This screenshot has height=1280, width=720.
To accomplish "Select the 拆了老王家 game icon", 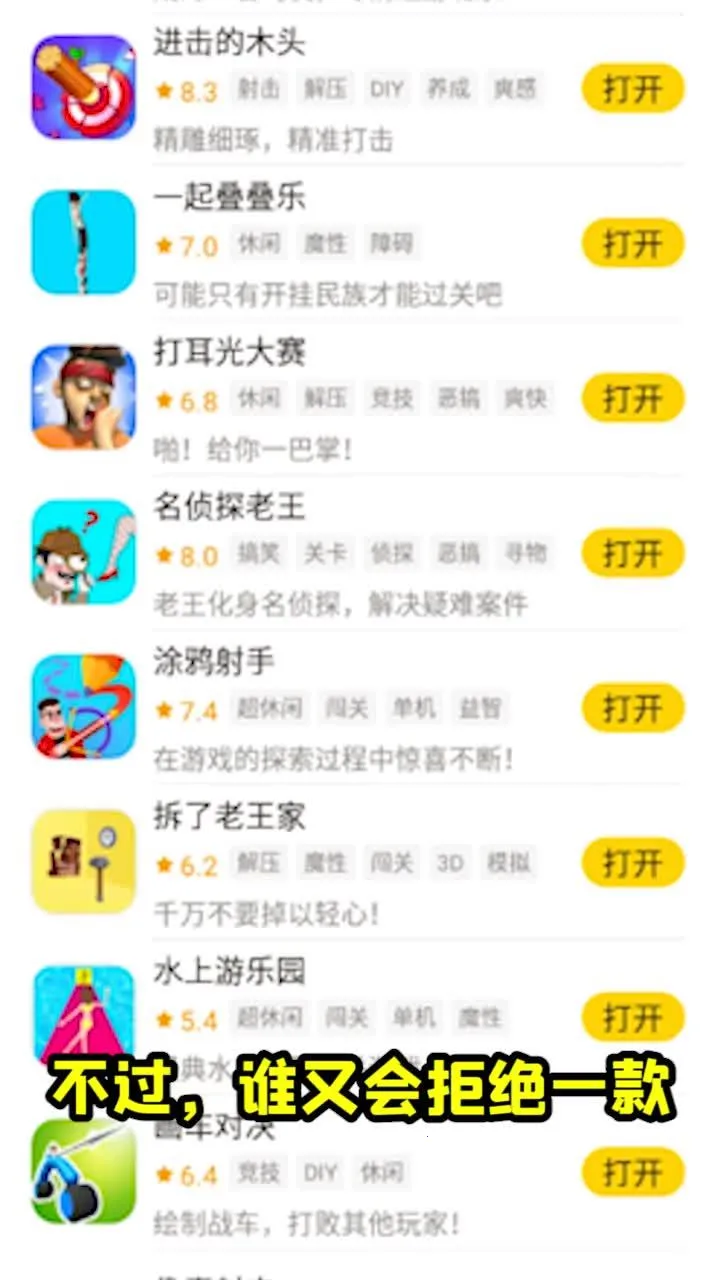I will point(83,861).
